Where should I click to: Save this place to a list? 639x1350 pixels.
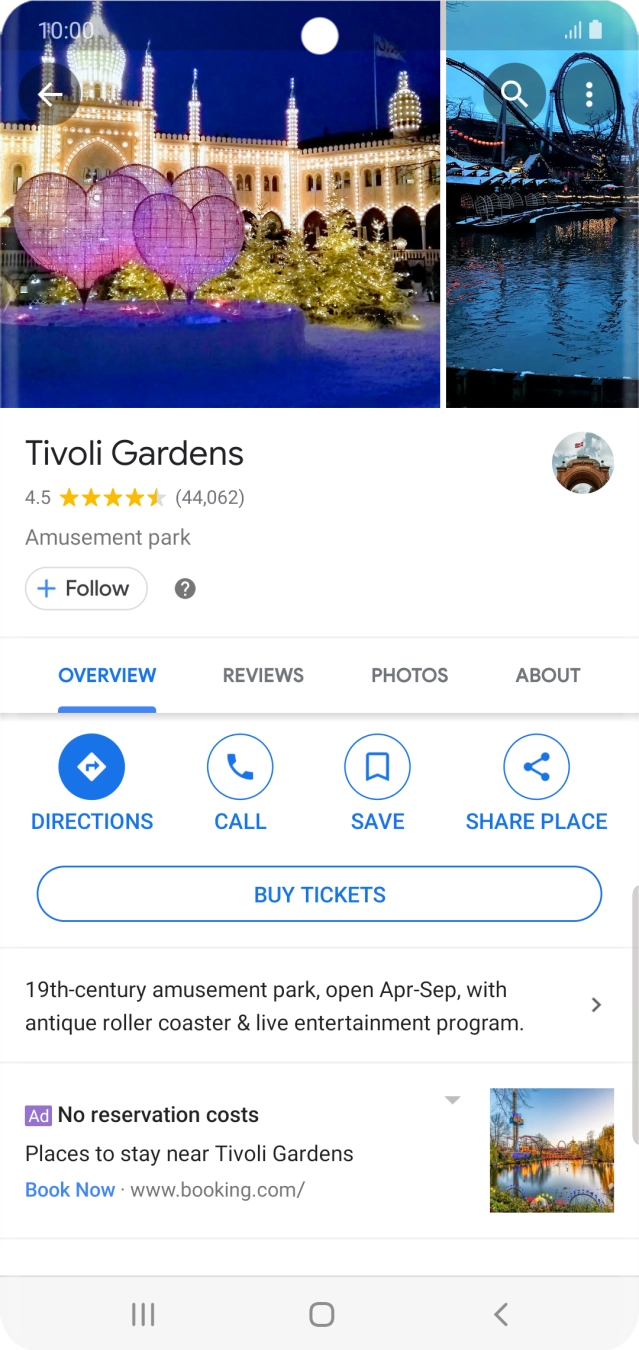[x=377, y=767]
